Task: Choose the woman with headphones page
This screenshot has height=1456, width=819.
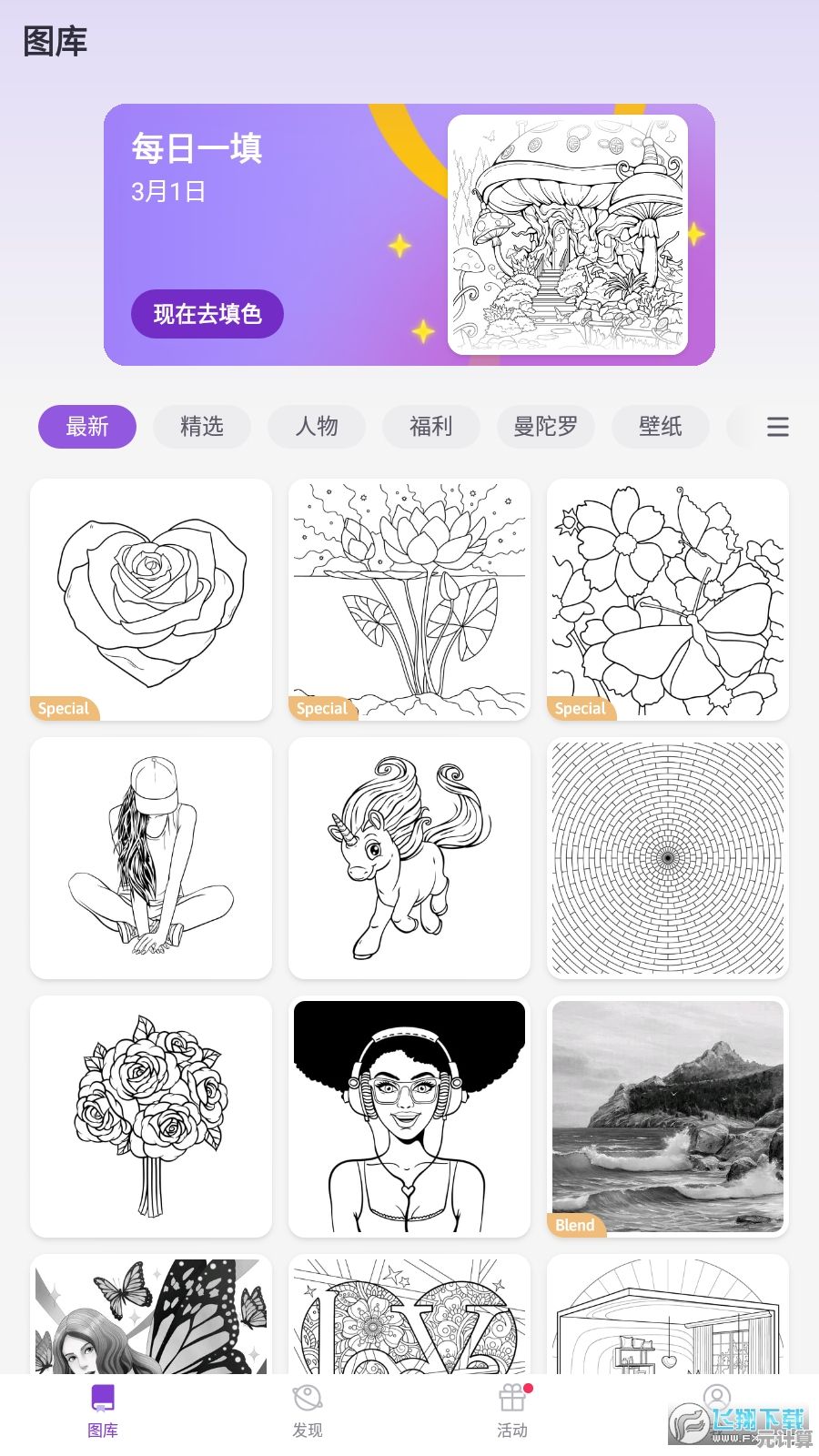Action: click(409, 1117)
